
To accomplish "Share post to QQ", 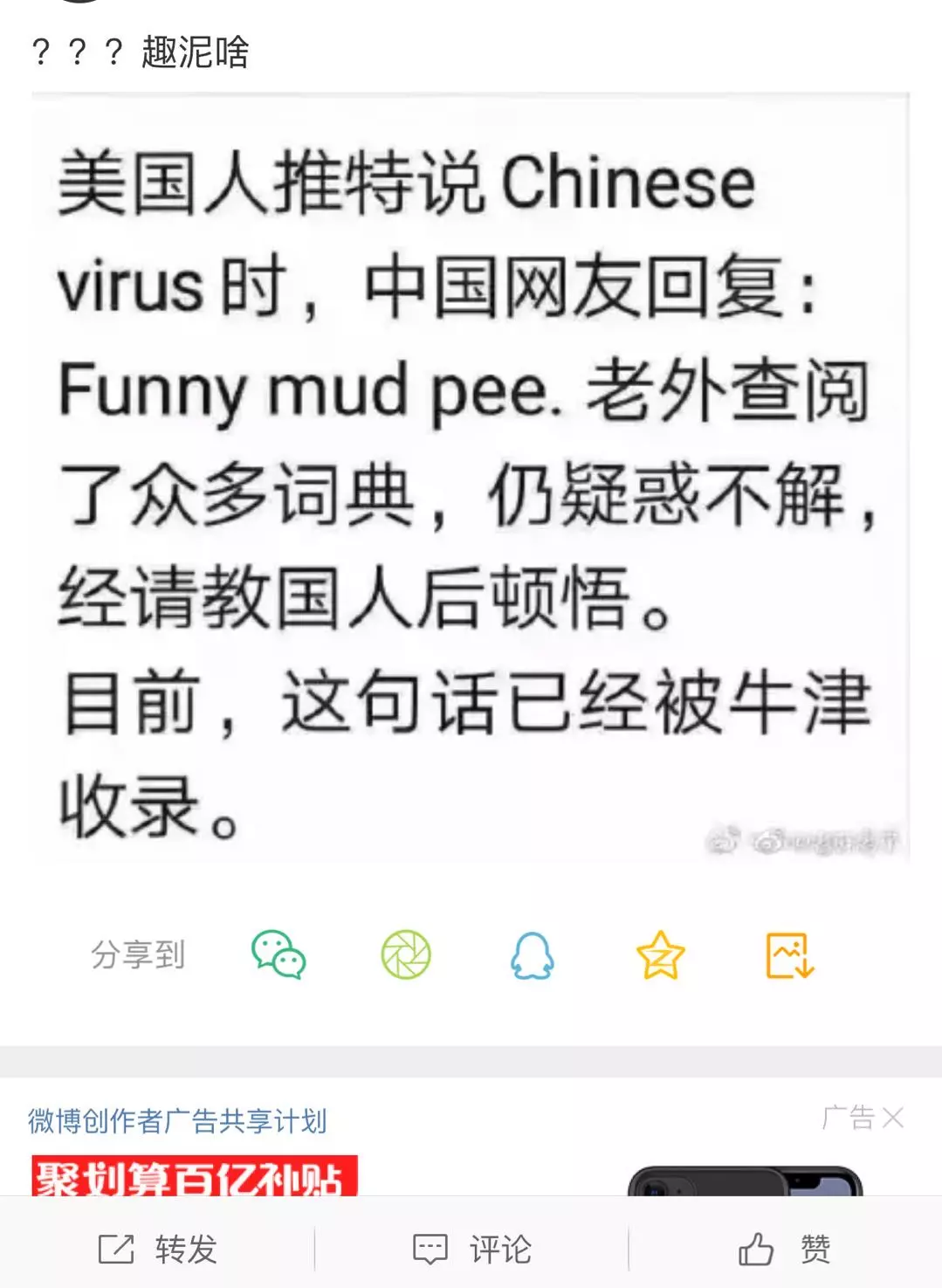I will [x=532, y=955].
